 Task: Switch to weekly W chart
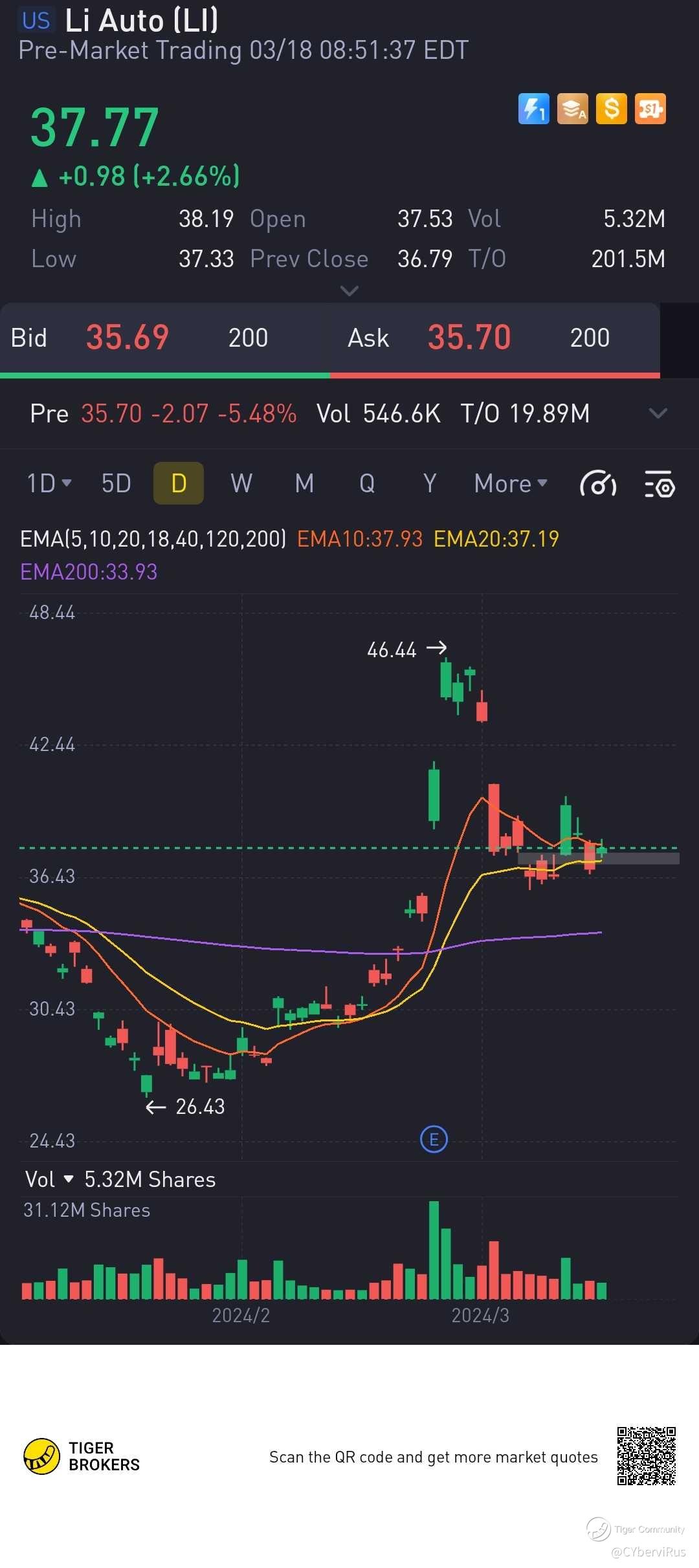241,484
